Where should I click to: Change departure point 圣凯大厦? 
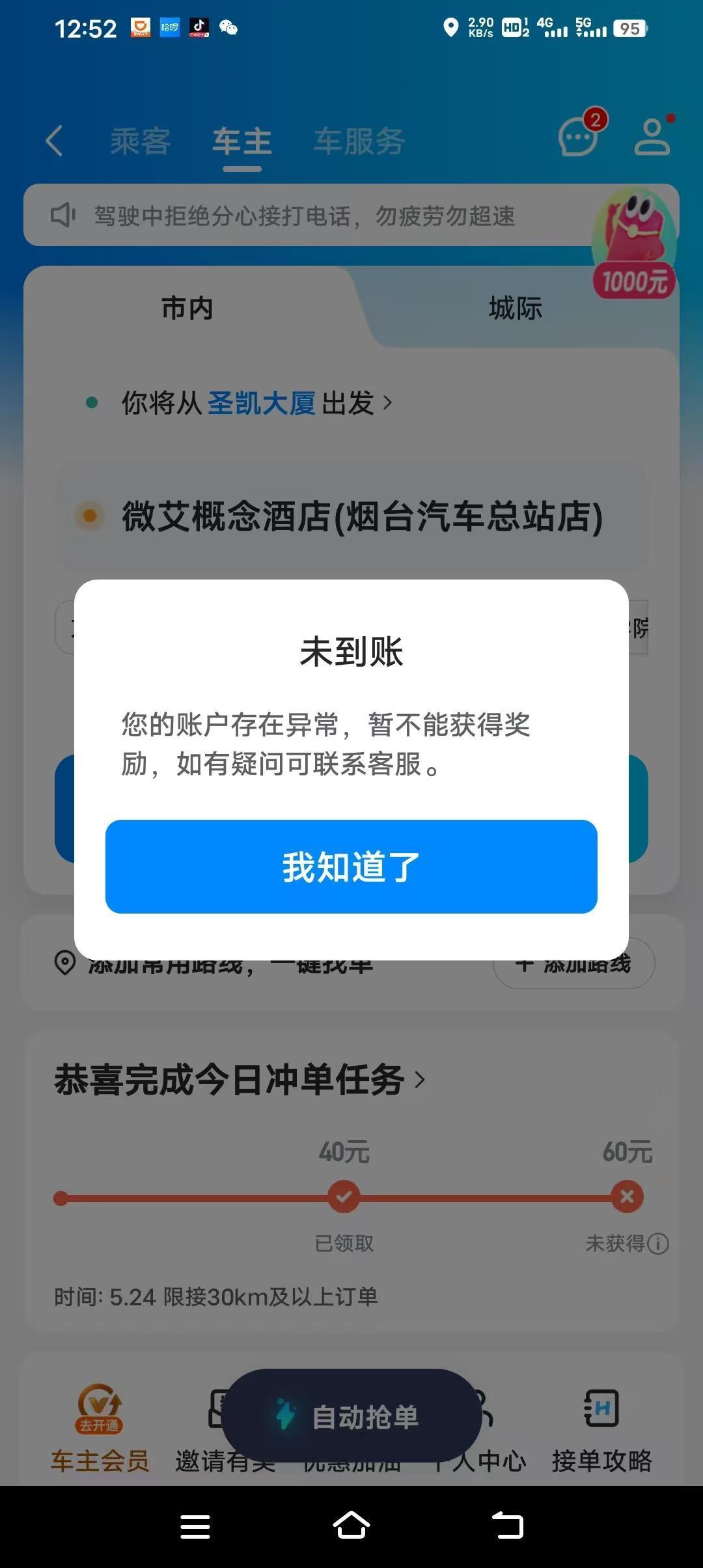pyautogui.click(x=260, y=403)
